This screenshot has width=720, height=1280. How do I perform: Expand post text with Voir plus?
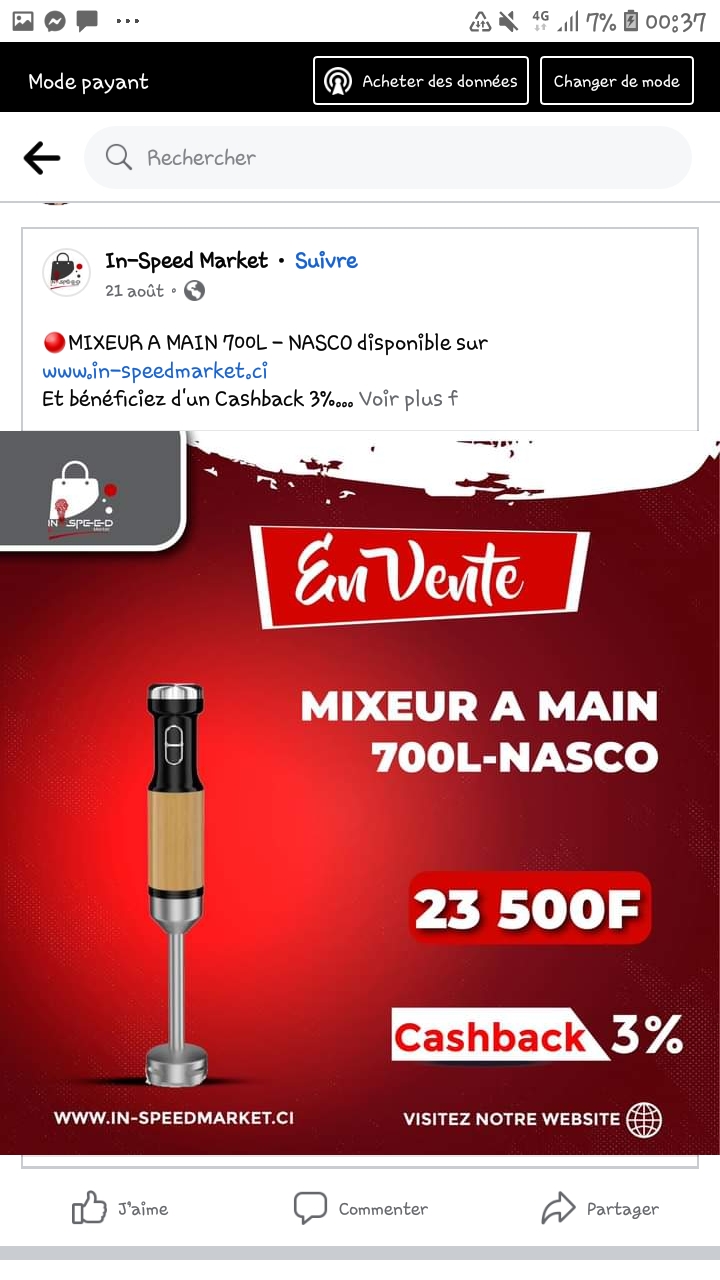(x=408, y=399)
